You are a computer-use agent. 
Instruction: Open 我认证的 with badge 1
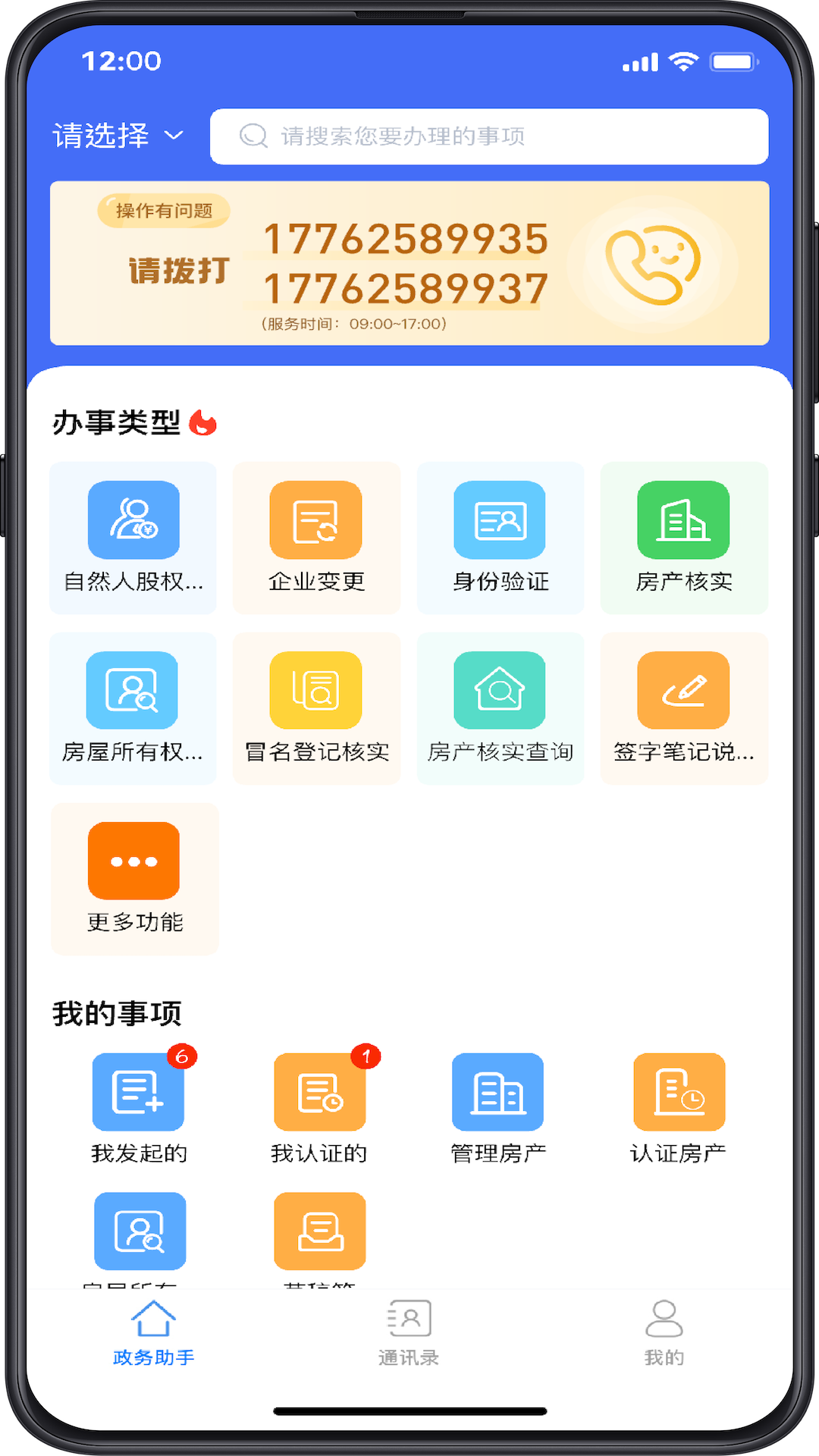(318, 1092)
